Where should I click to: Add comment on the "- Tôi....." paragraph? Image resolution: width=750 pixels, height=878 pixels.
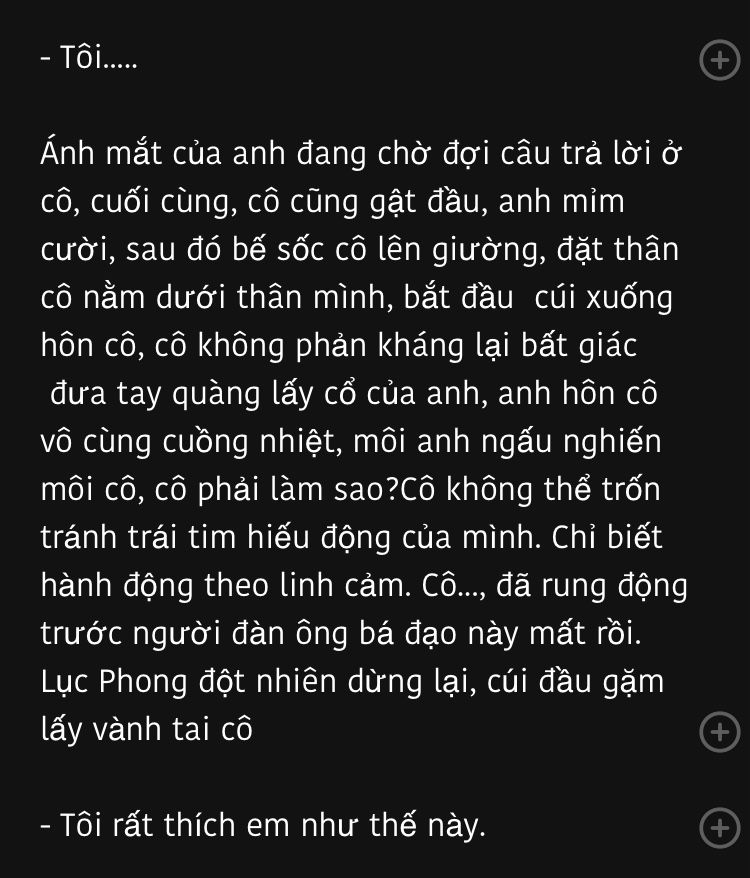click(717, 61)
